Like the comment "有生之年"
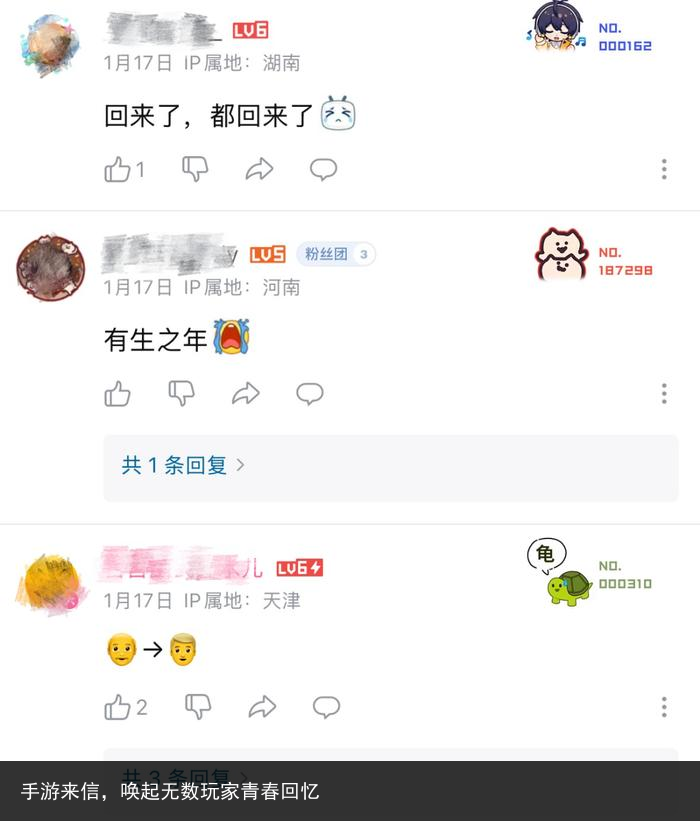This screenshot has width=700, height=821. coord(118,394)
